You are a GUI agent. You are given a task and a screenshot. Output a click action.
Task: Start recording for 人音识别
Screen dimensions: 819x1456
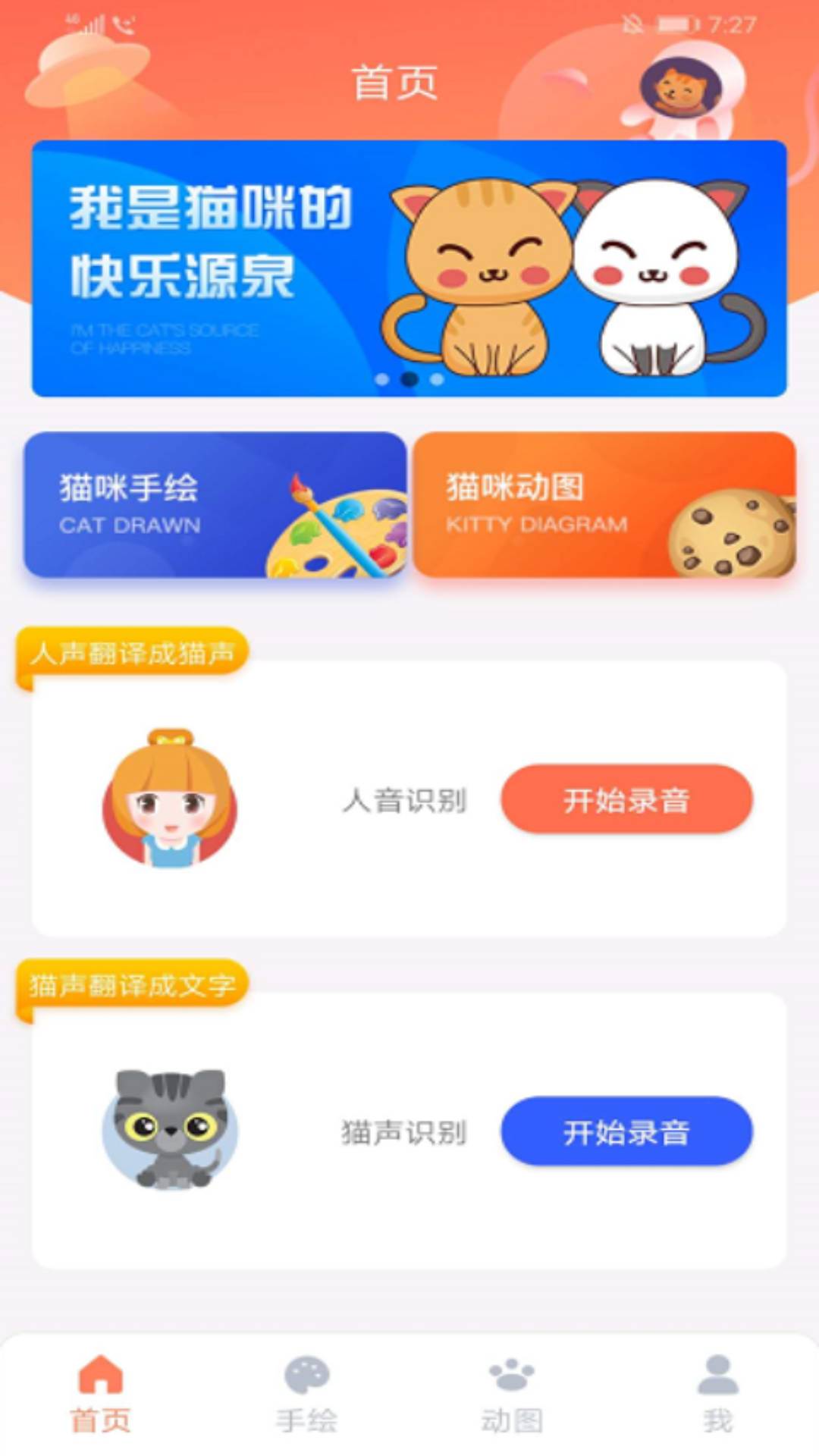pos(626,799)
